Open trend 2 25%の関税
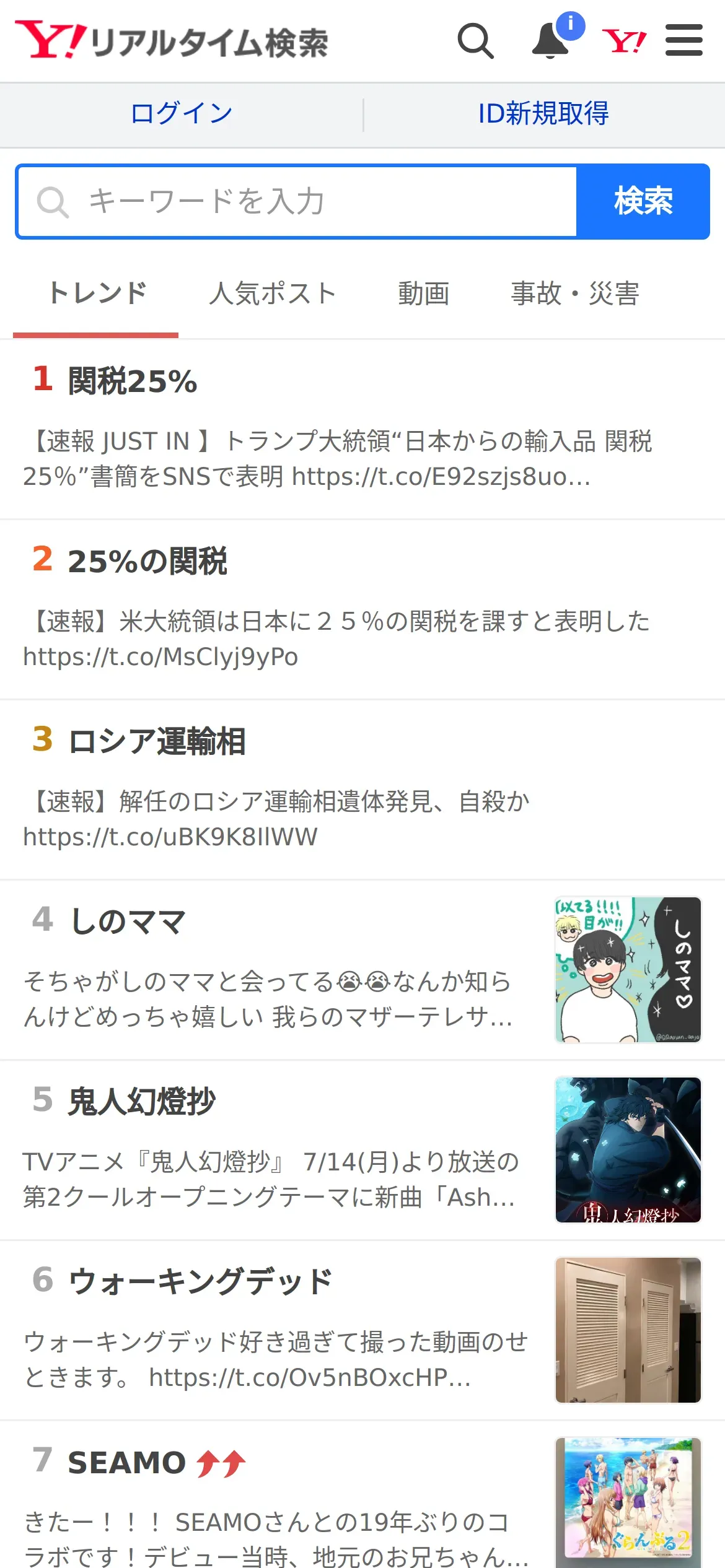The width and height of the screenshot is (725, 1568). coord(362,610)
